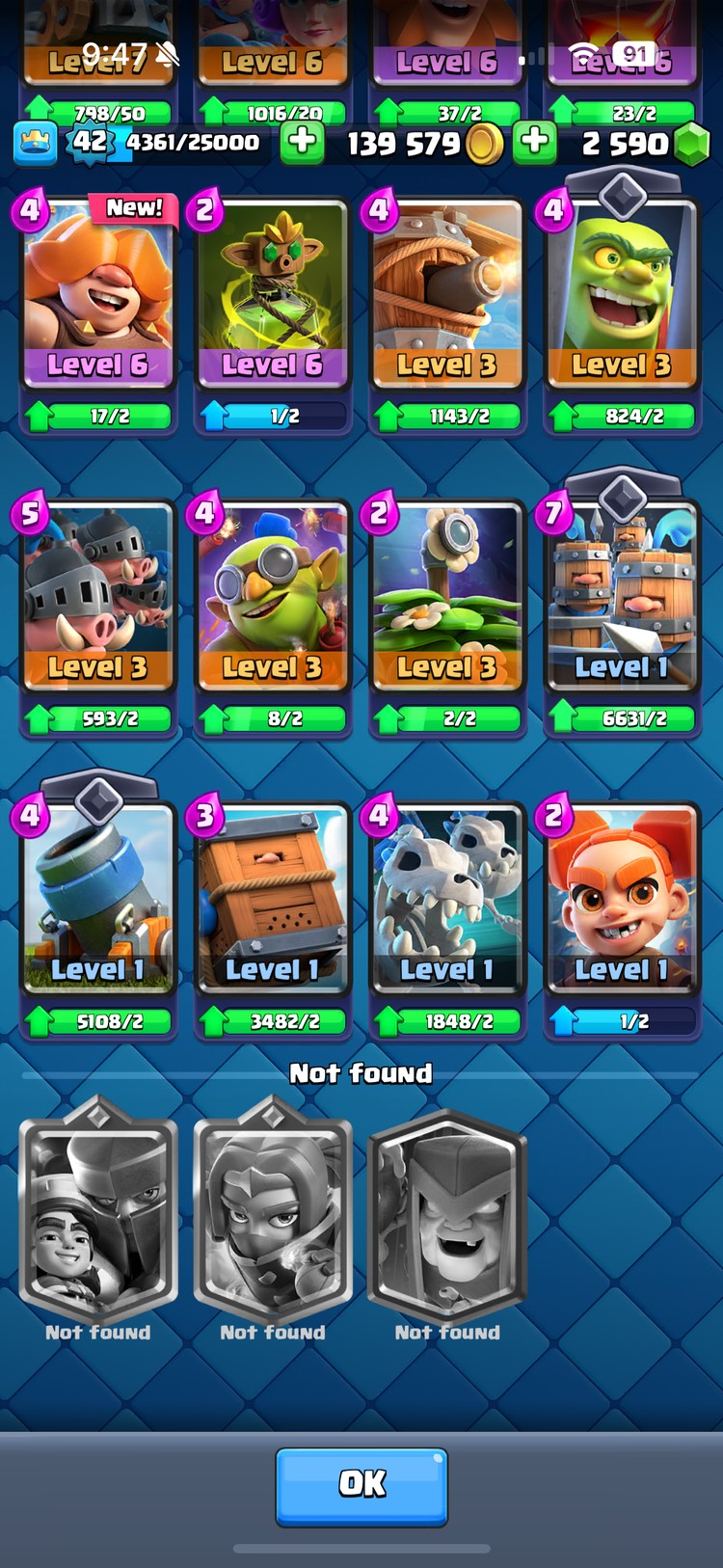
Task: View the second not-found hooded figure card
Action: coord(273,1215)
